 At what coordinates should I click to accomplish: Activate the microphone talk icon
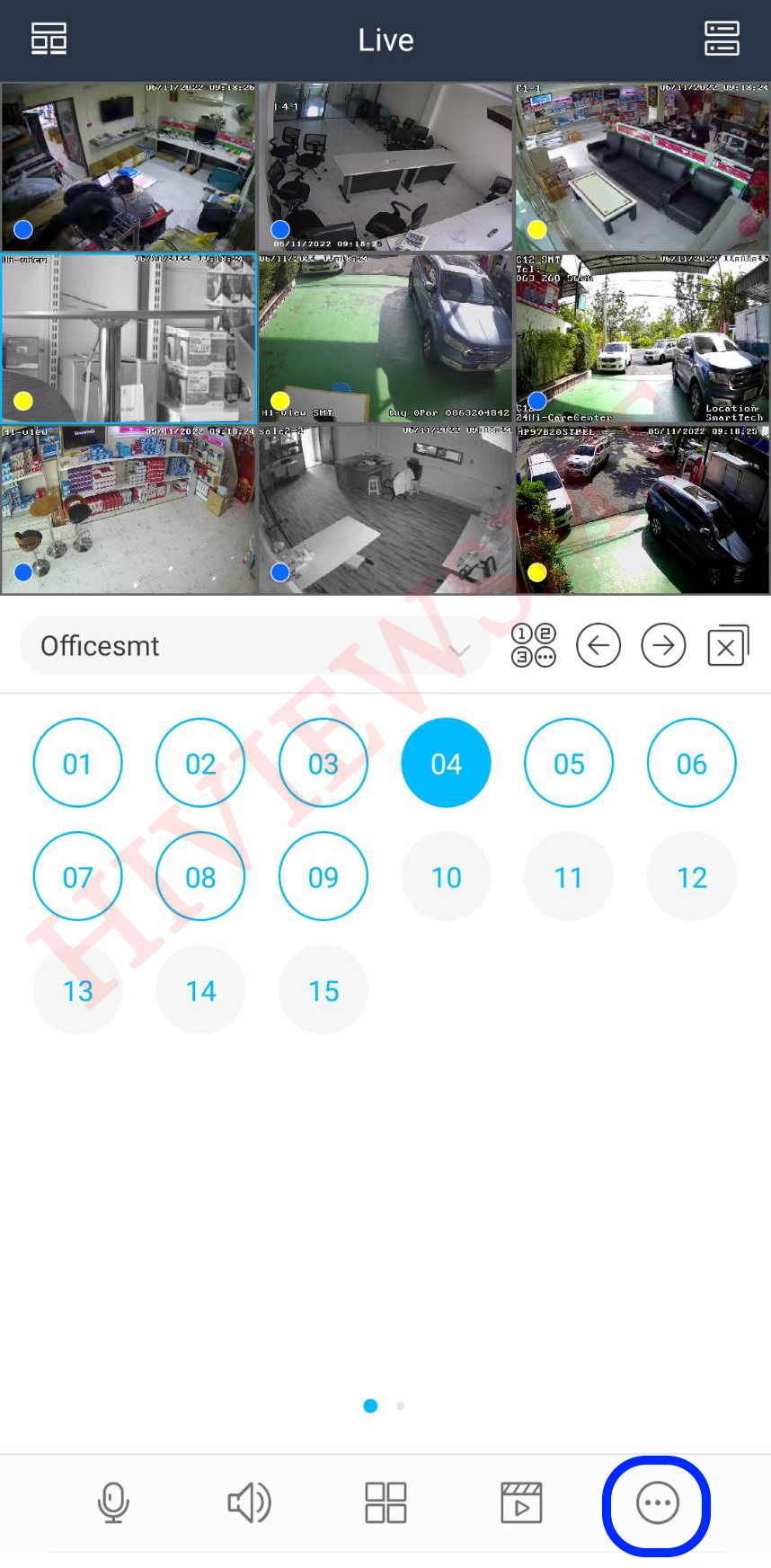pos(113,1502)
